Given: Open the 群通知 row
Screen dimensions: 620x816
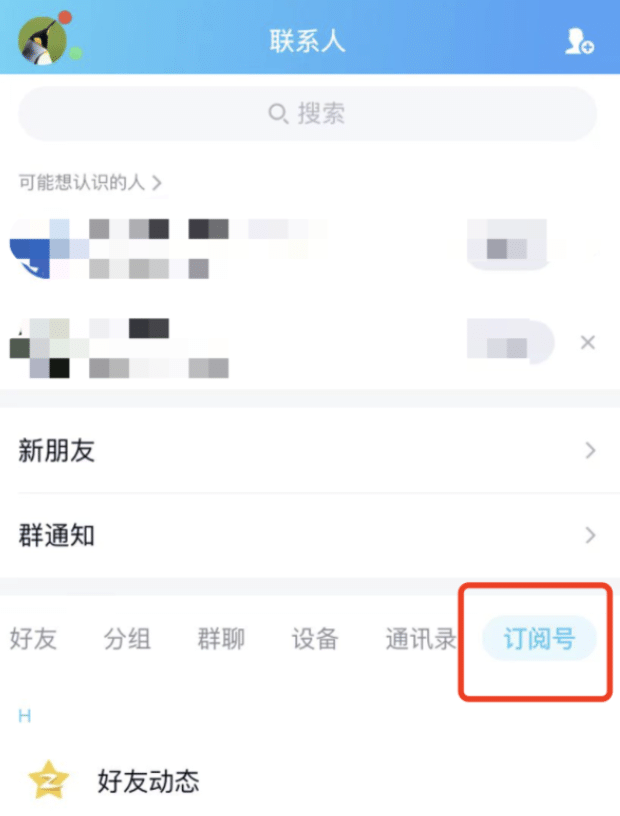Looking at the screenshot, I should [x=308, y=536].
